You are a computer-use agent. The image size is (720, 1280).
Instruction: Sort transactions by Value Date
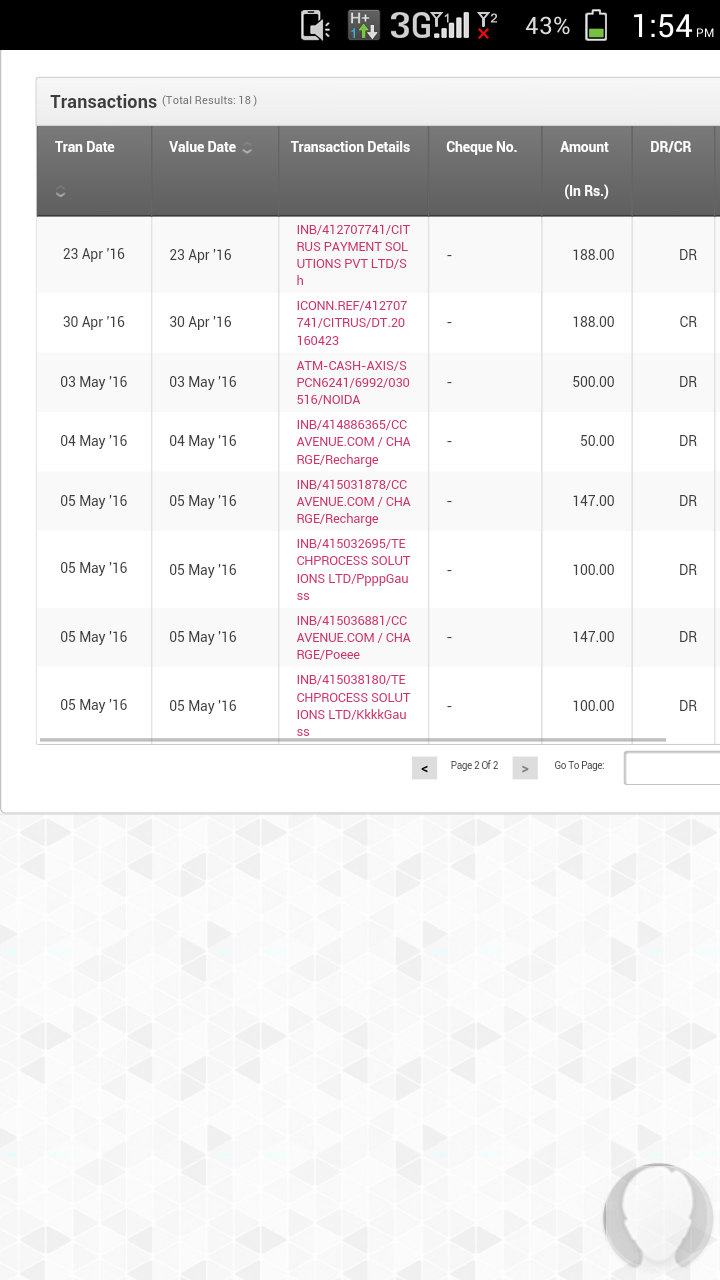pos(247,148)
